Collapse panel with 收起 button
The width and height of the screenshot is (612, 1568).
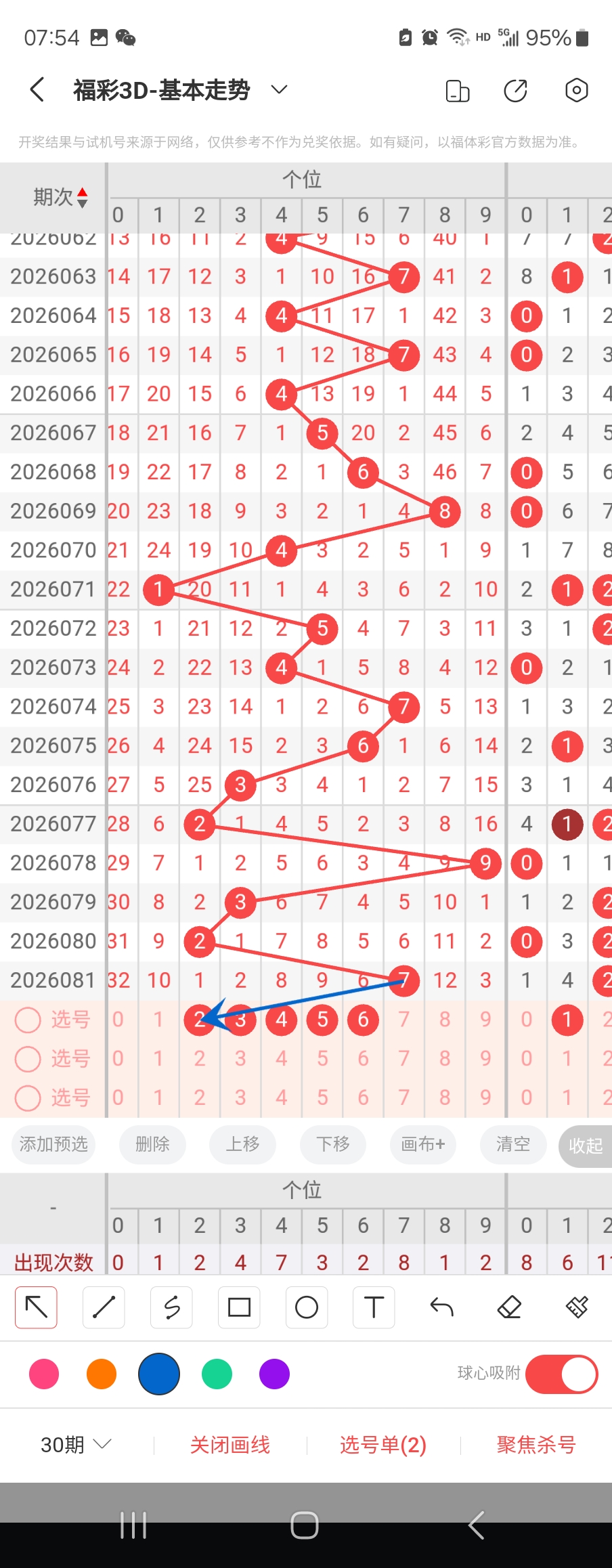tap(585, 1146)
